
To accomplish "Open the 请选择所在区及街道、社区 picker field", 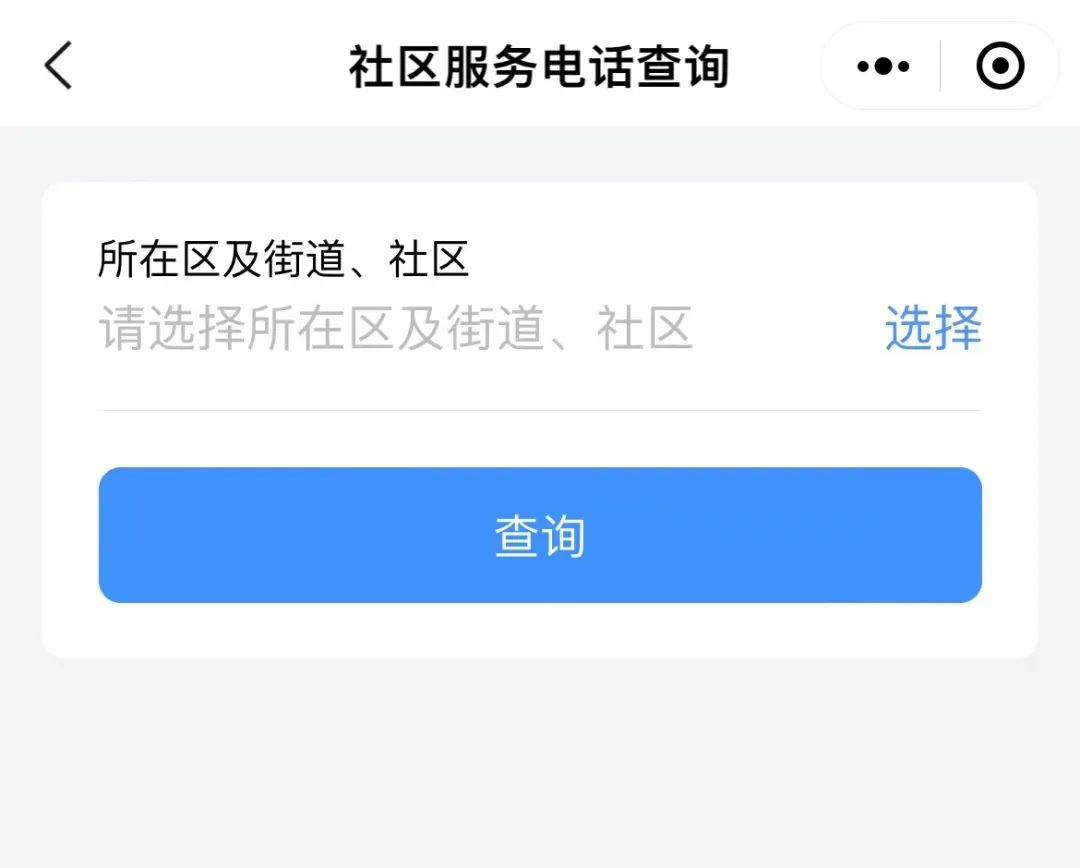I will 395,329.
